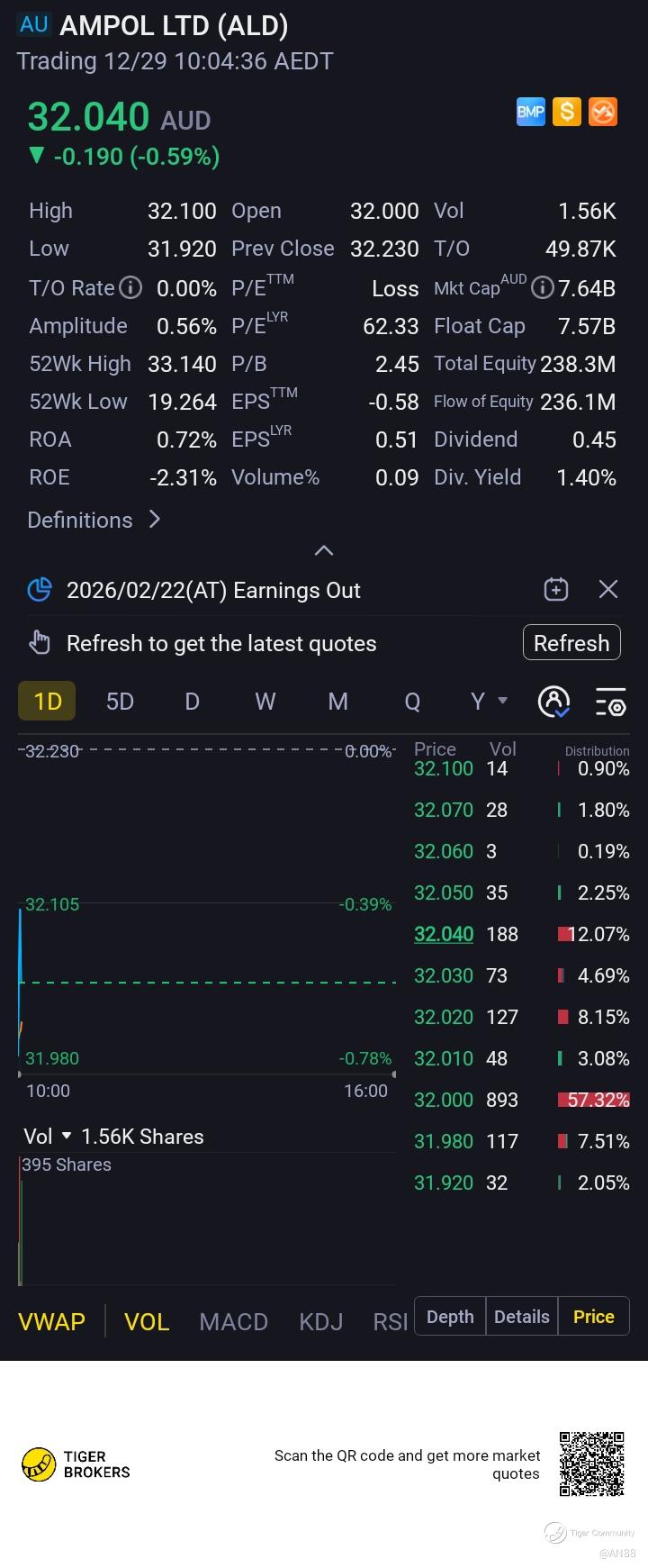Choose the KDJ indicator

[320, 1321]
